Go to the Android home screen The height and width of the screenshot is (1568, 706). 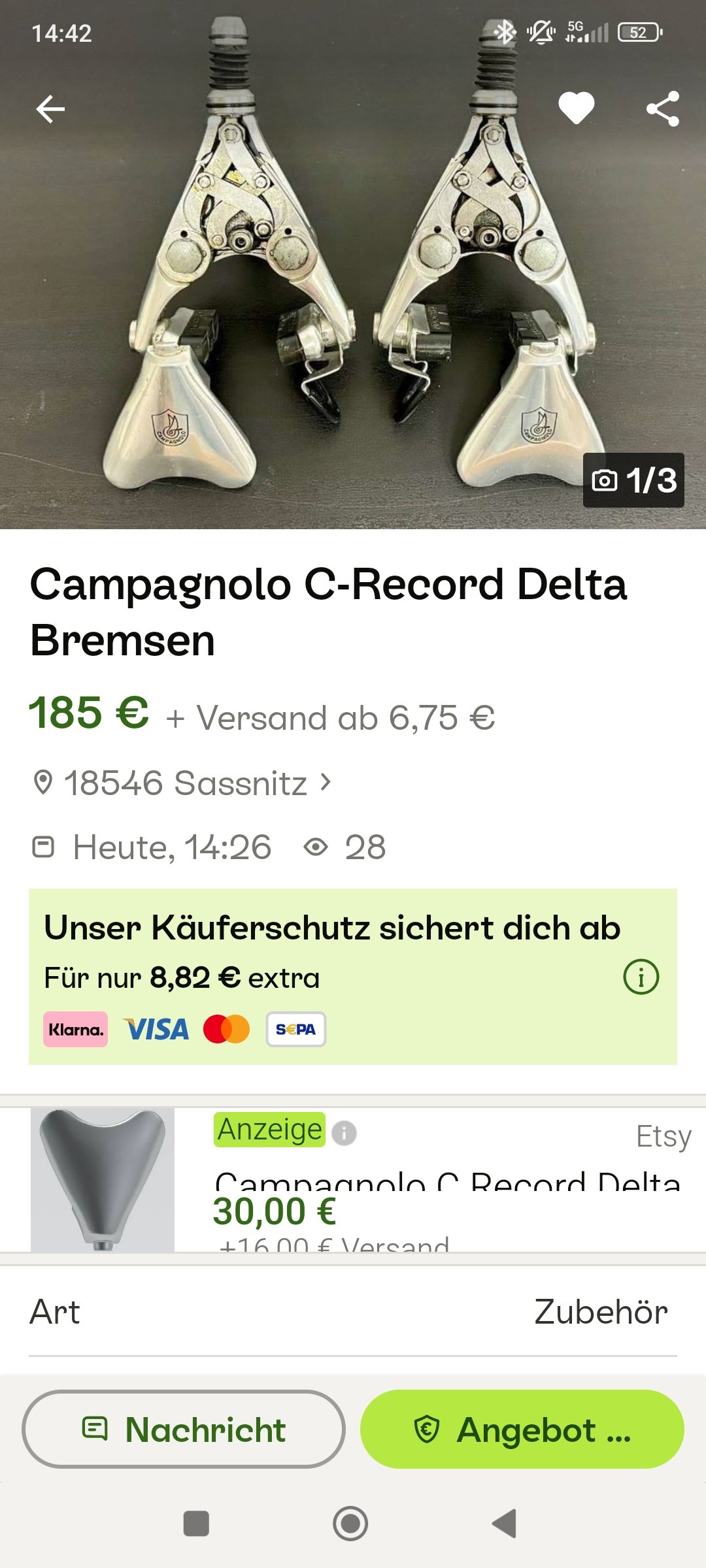click(350, 1524)
